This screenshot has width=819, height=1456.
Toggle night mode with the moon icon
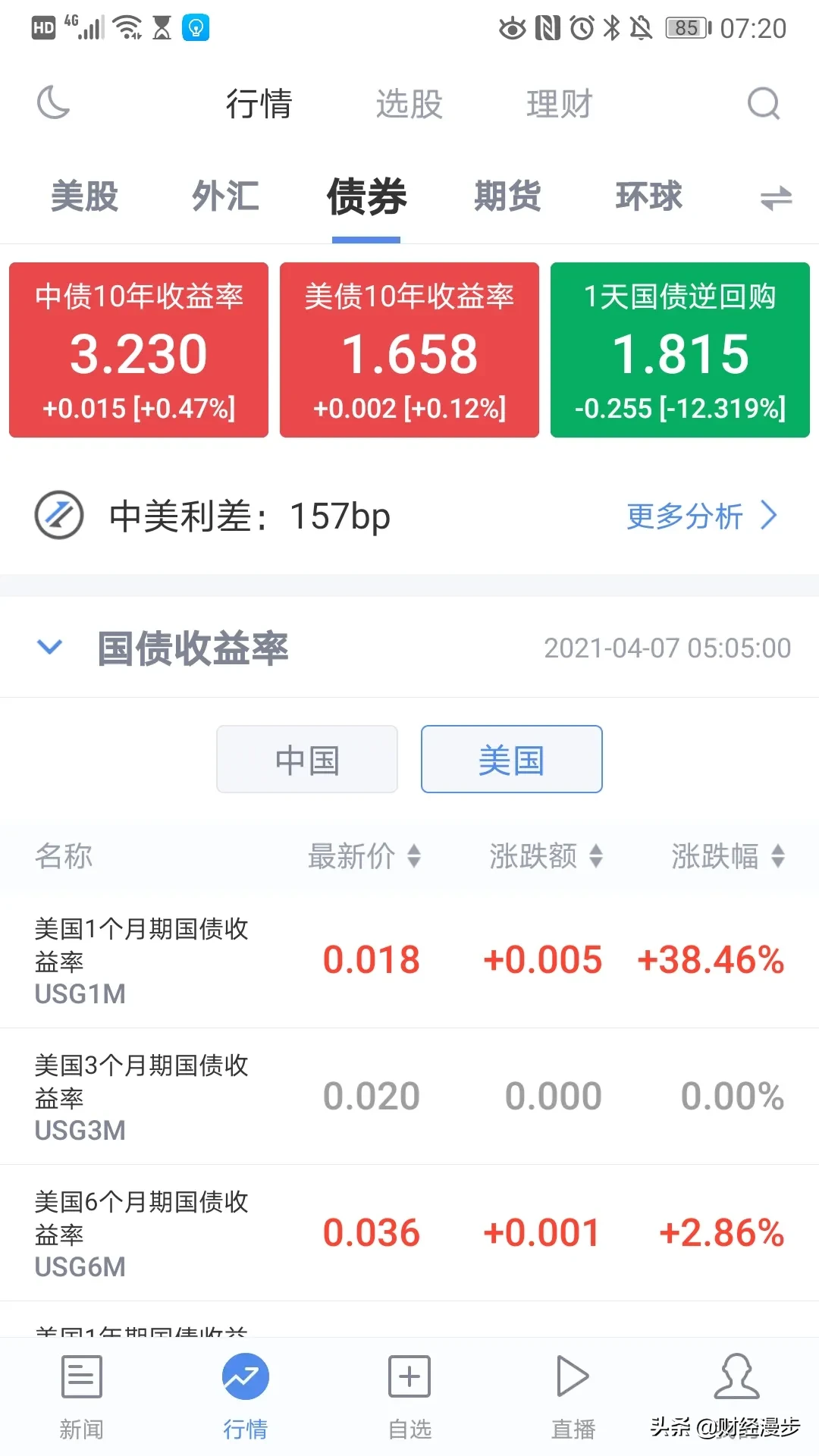pyautogui.click(x=54, y=103)
